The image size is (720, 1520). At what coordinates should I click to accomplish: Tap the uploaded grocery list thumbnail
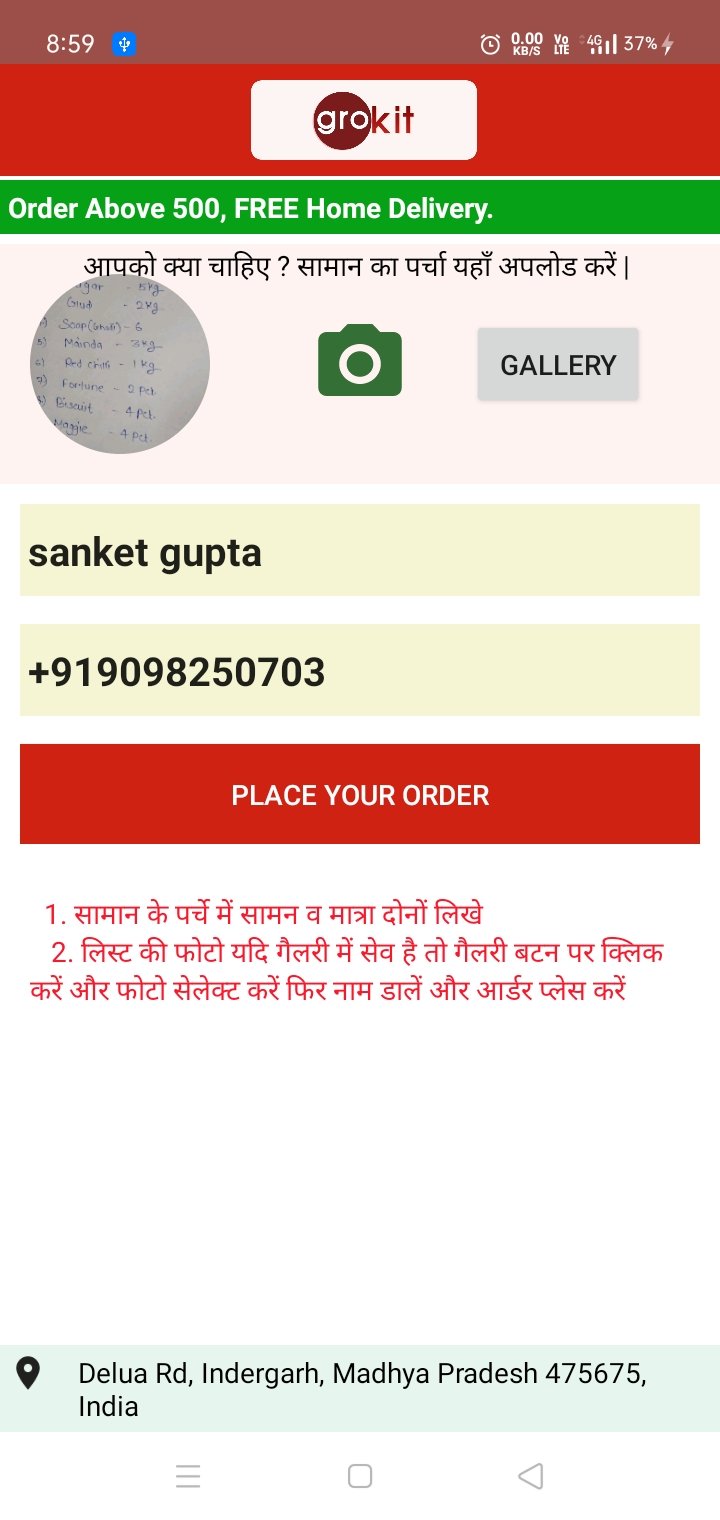(120, 365)
